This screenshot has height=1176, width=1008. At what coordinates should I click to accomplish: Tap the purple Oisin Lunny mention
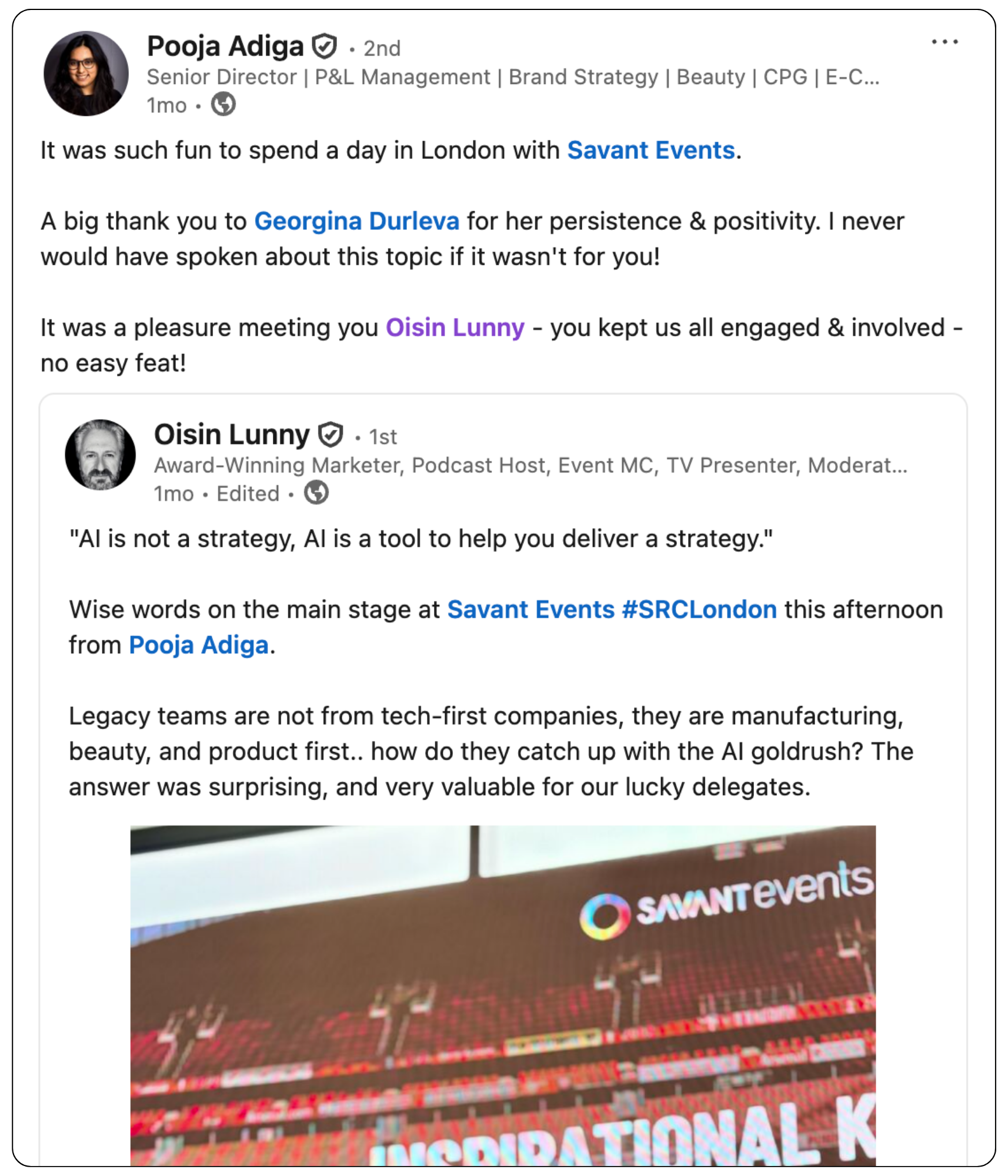point(455,328)
